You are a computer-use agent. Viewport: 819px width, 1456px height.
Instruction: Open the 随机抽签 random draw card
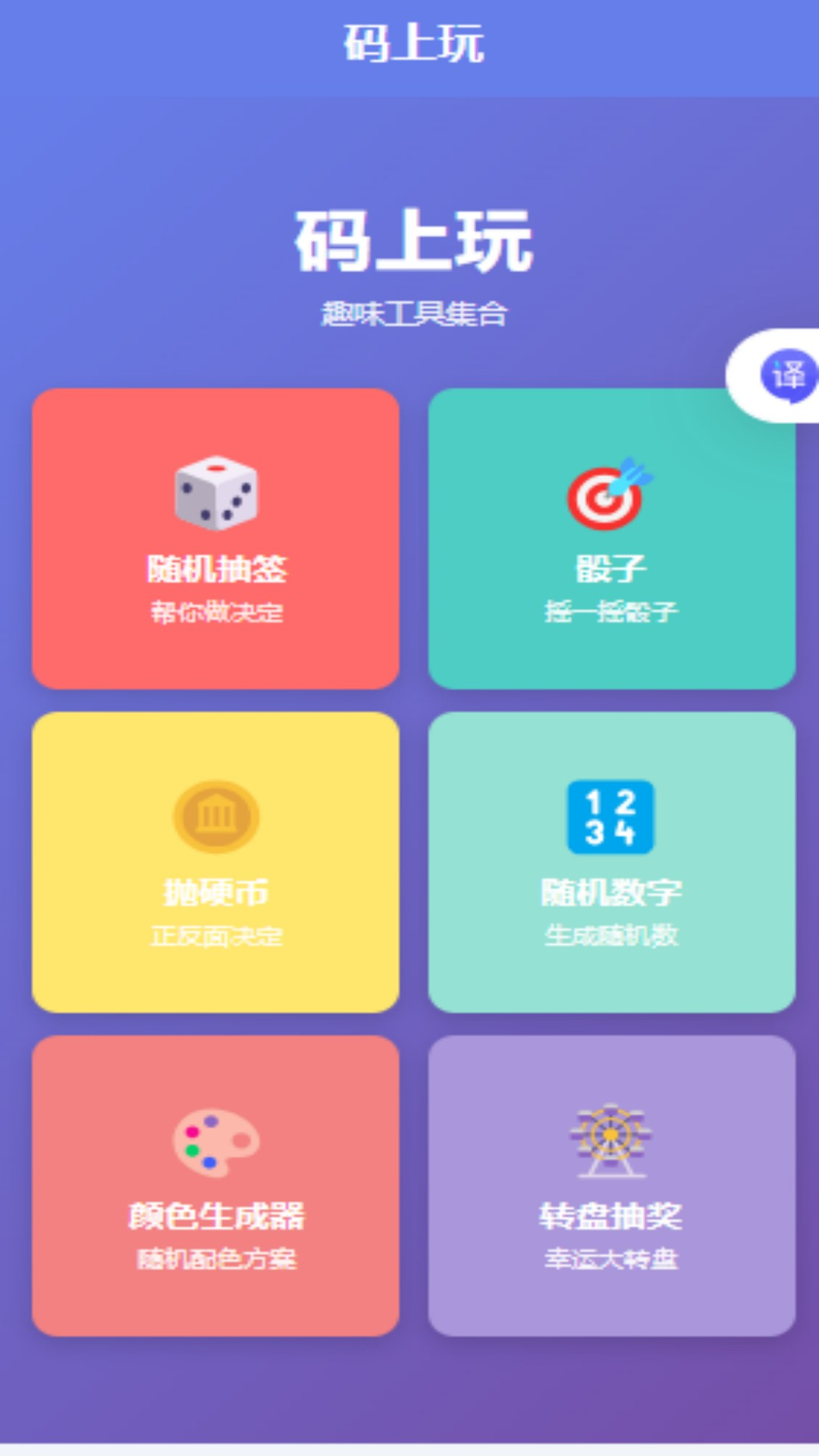(215, 538)
